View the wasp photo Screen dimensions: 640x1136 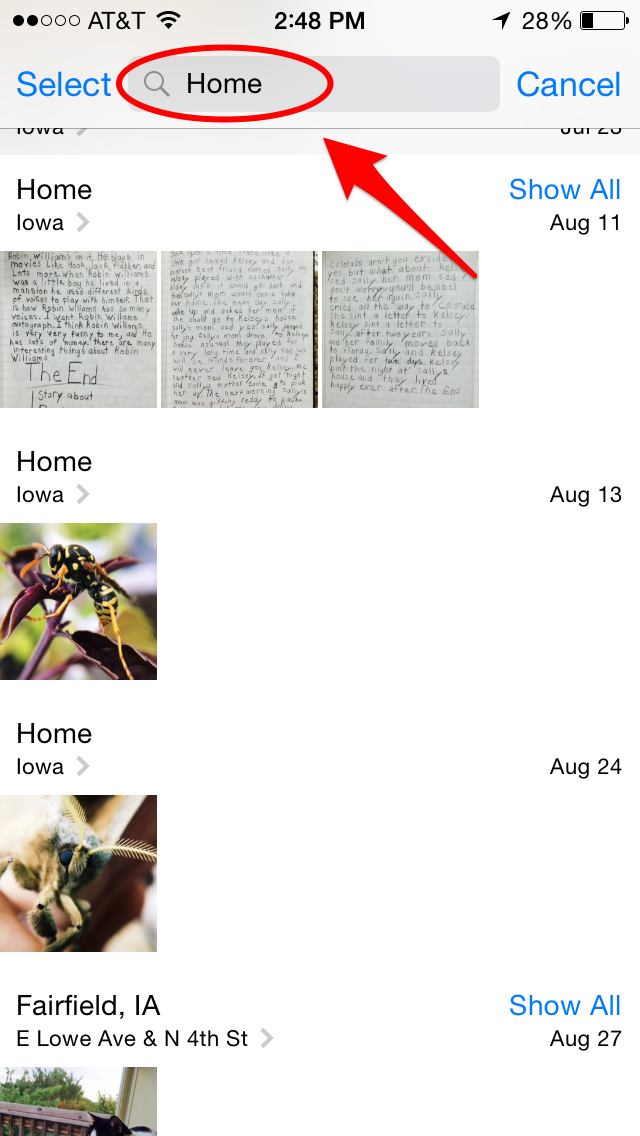(x=78, y=601)
